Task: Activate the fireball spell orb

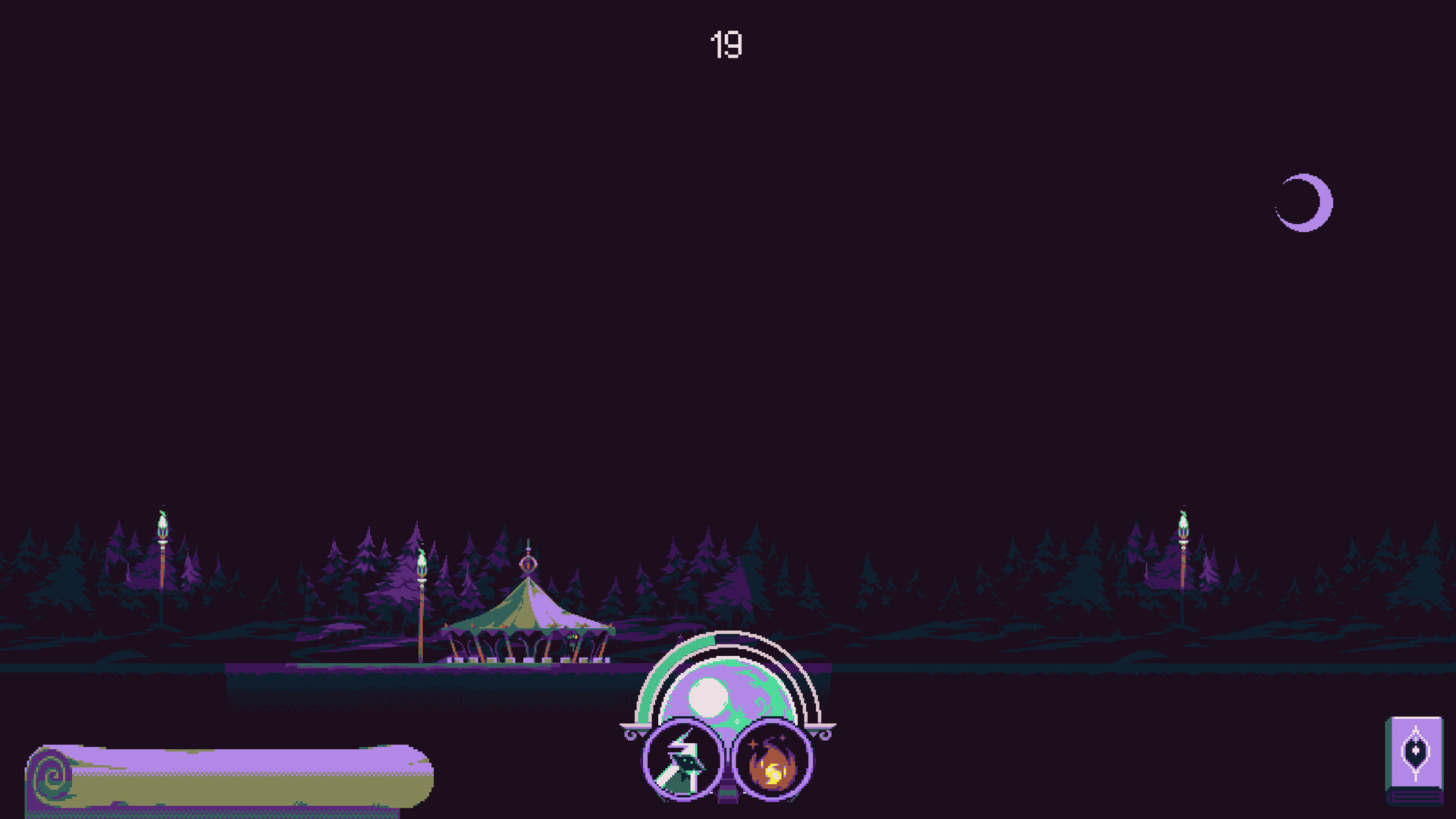Action: 773,761
